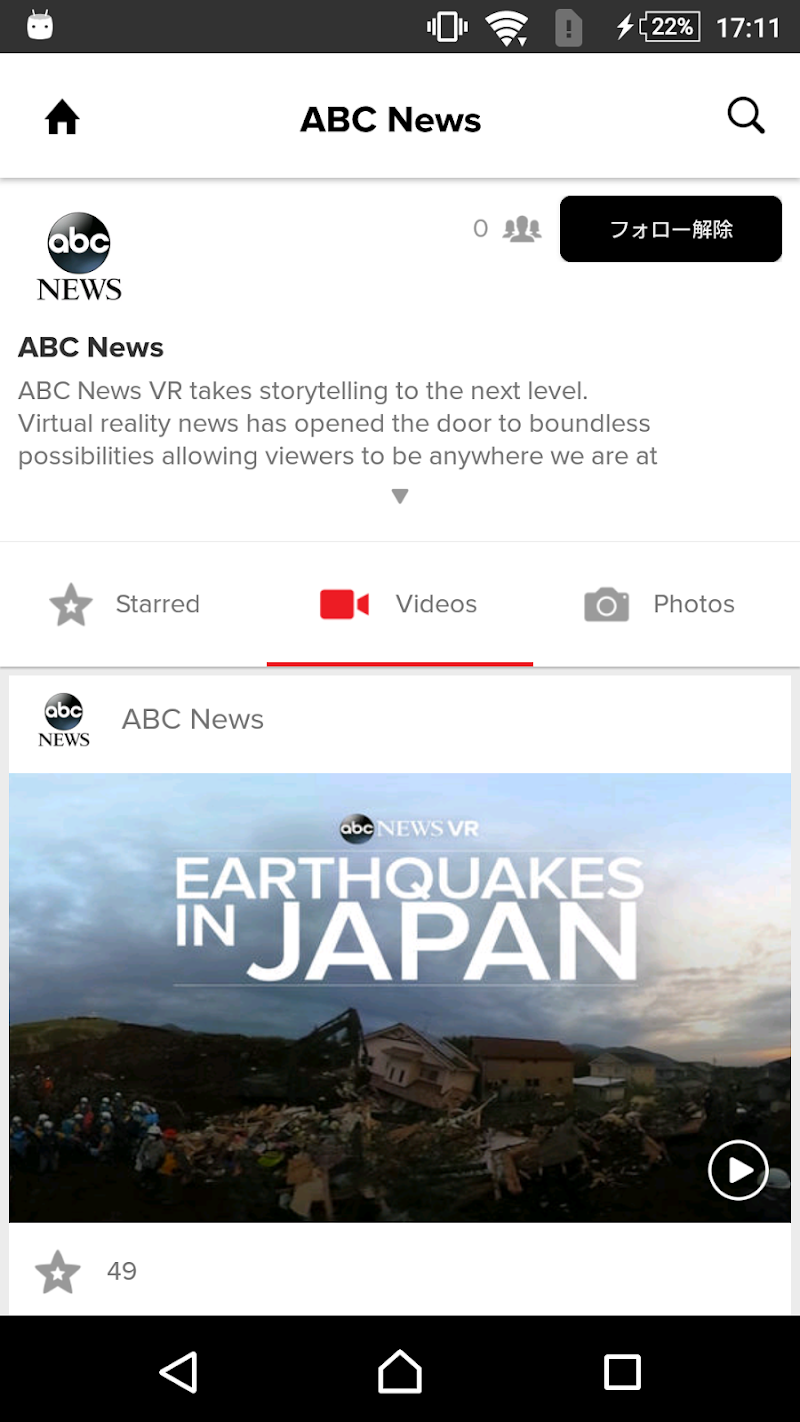Open ABC News channel from video card header
The image size is (800, 1422).
(x=192, y=719)
